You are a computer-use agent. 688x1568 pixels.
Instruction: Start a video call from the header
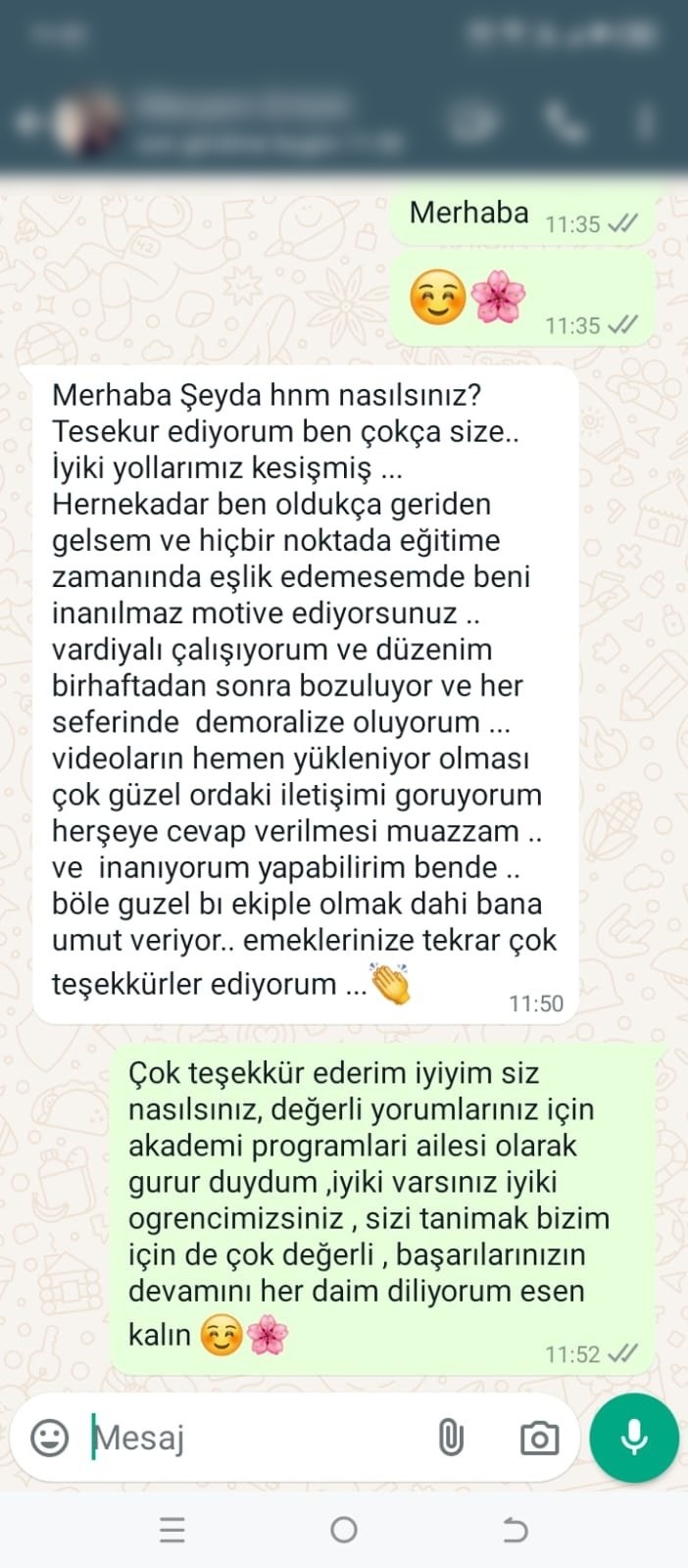point(474,123)
